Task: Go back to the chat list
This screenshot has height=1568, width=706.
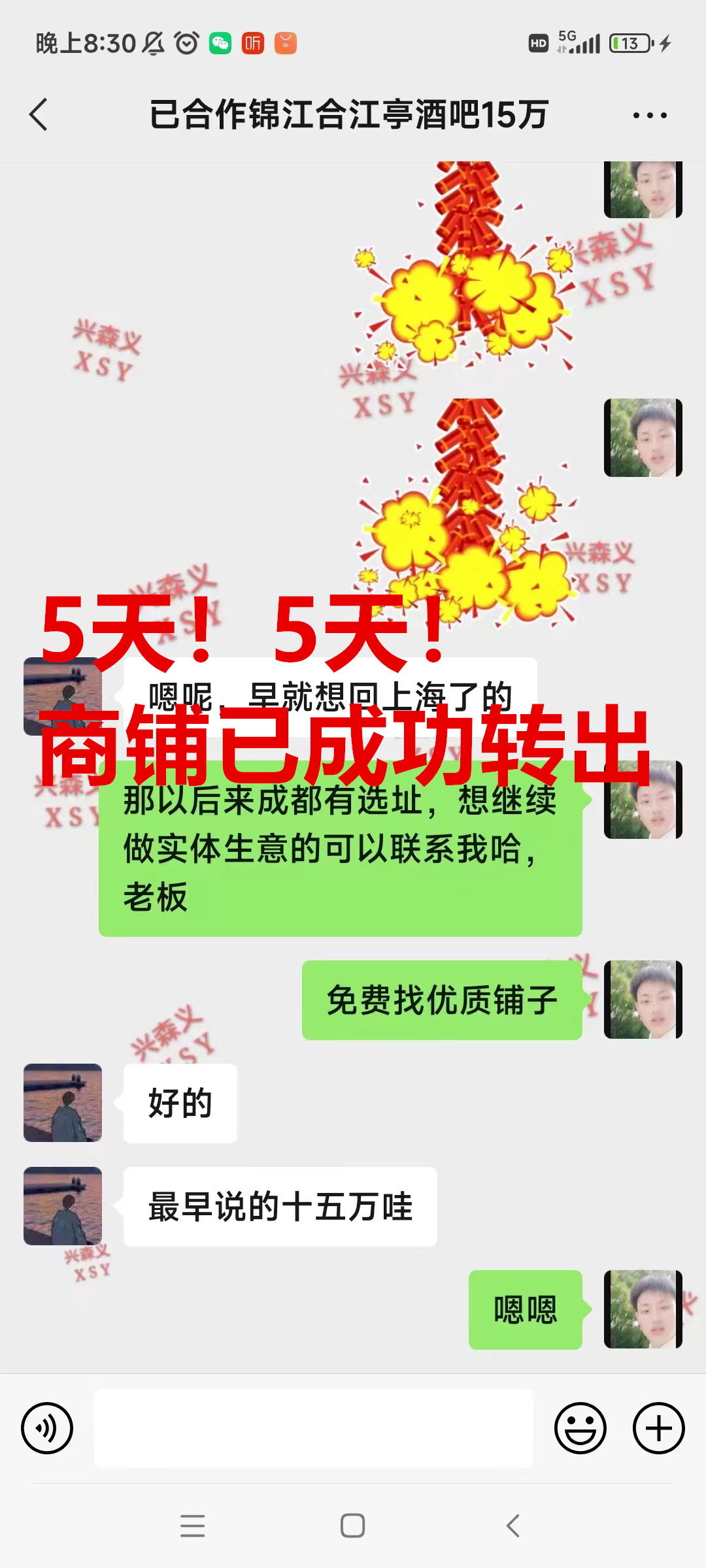Action: [x=39, y=115]
